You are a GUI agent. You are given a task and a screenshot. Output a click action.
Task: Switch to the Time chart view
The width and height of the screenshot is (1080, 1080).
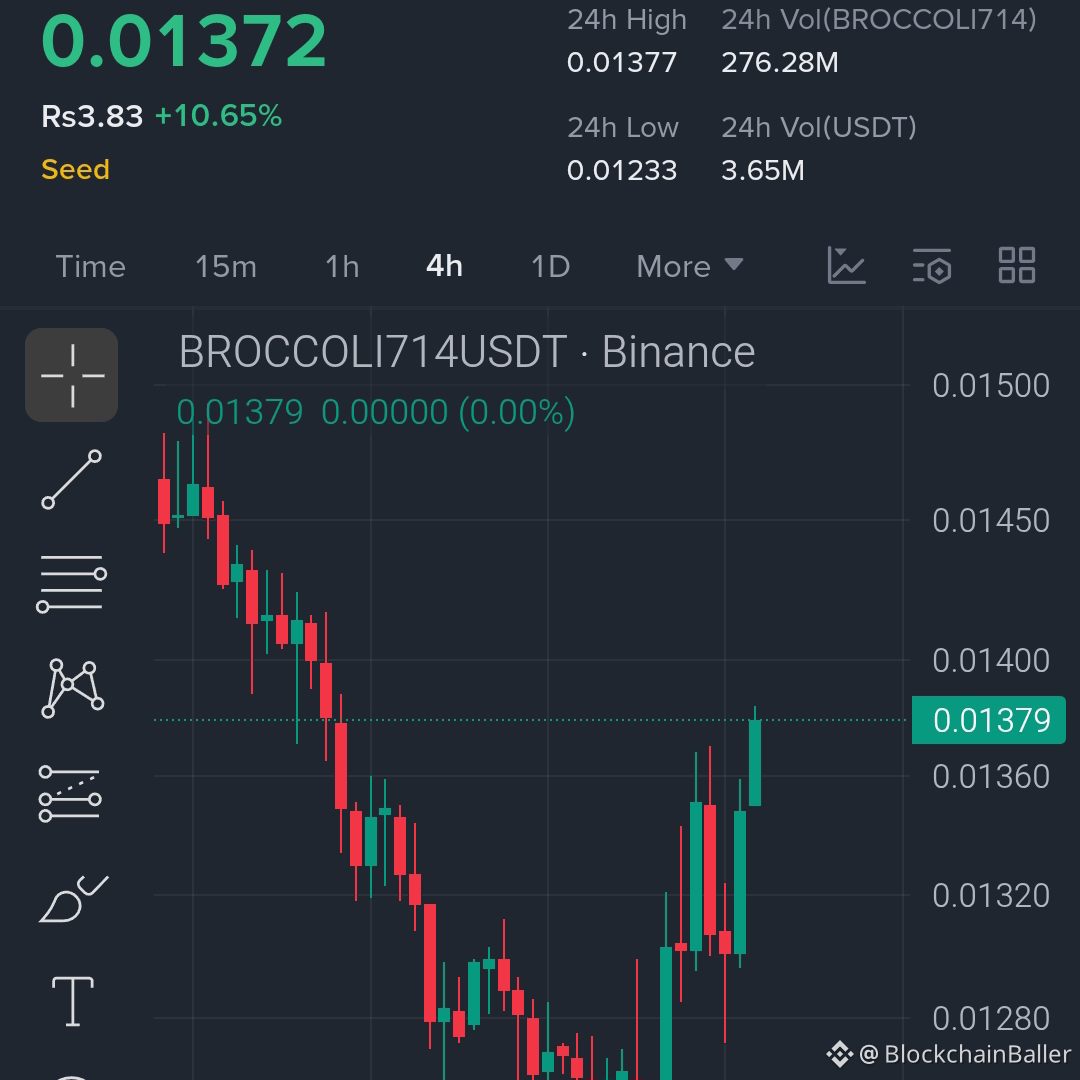coord(90,267)
